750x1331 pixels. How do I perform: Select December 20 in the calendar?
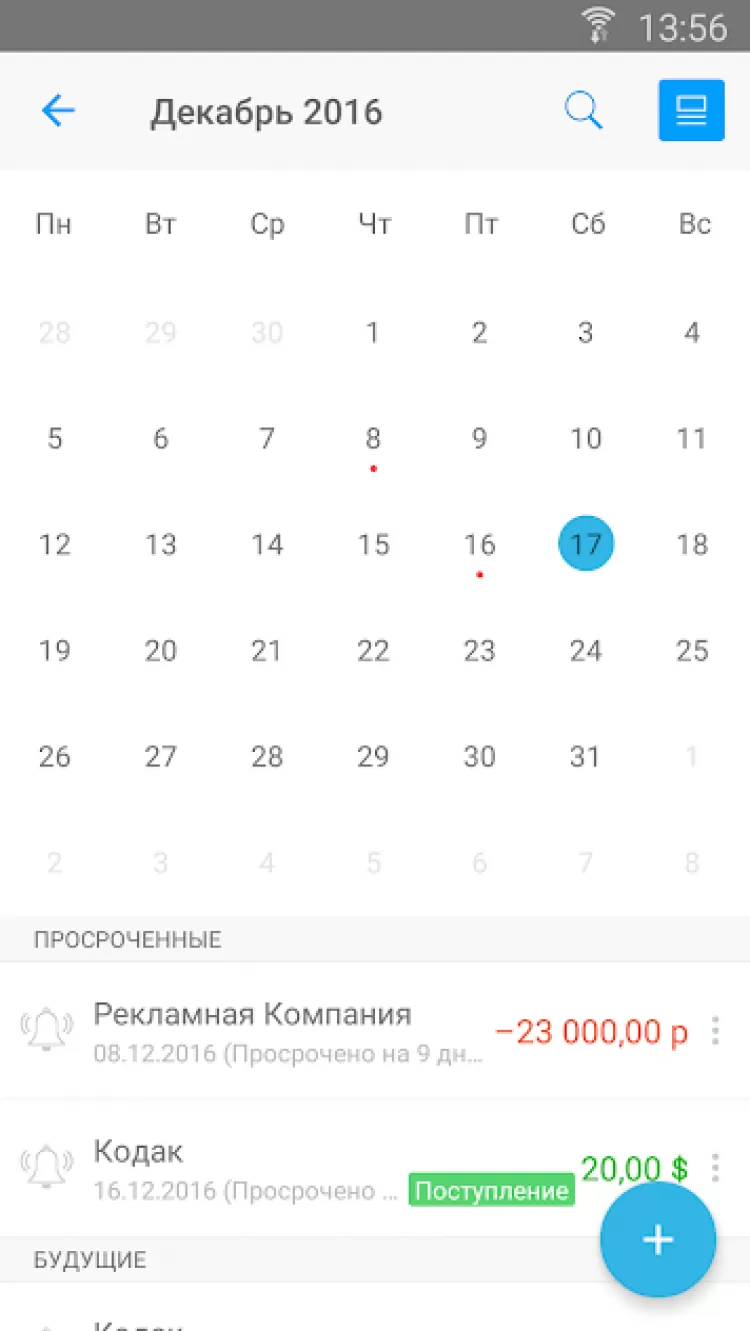coord(161,651)
